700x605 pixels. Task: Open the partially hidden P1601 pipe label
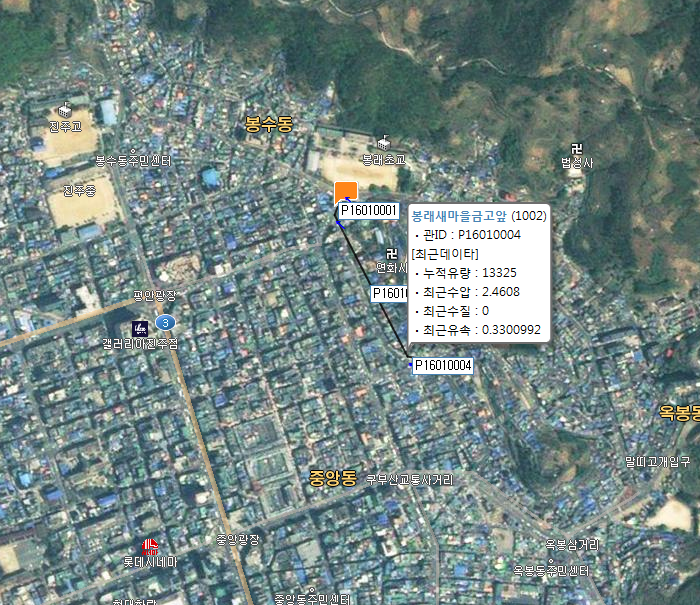click(389, 294)
